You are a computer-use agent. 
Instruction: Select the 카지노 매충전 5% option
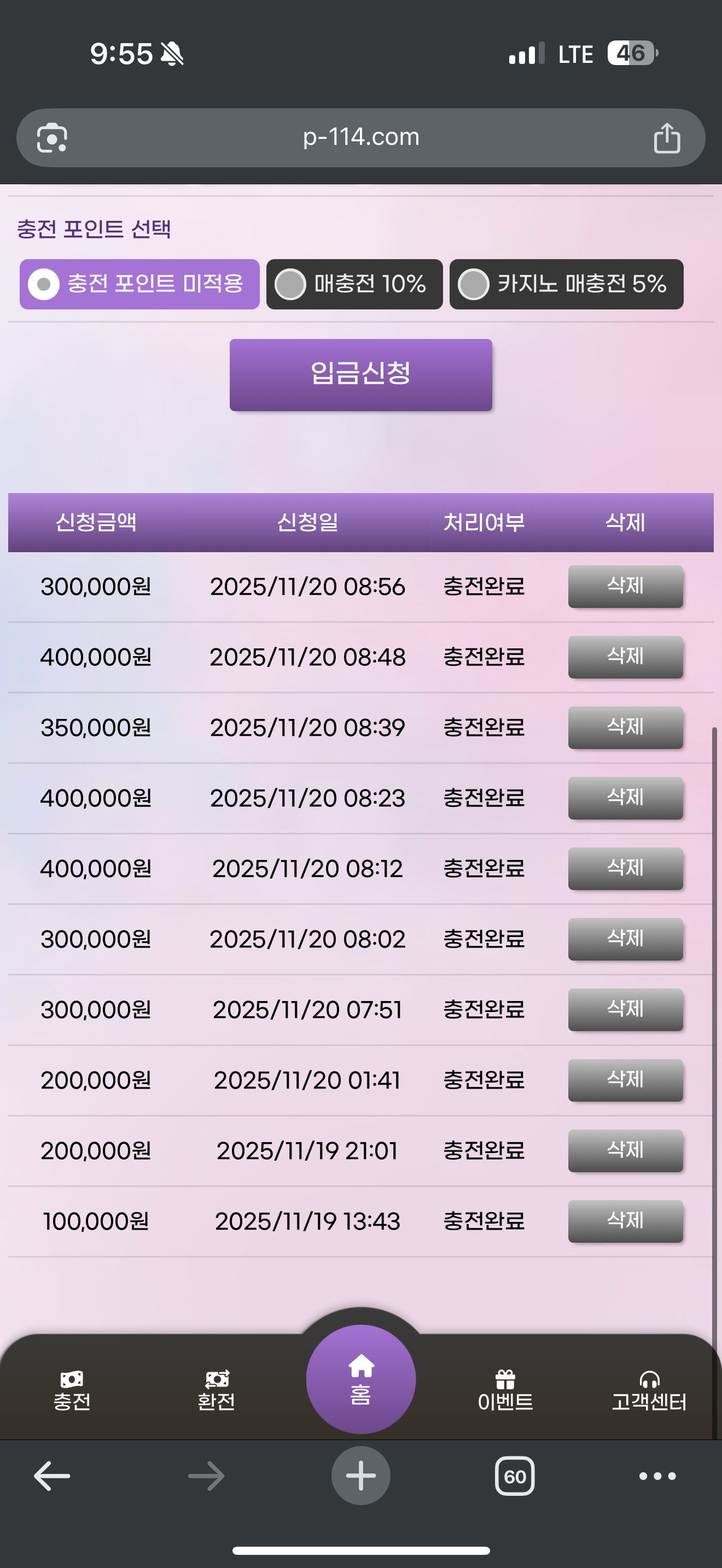566,284
